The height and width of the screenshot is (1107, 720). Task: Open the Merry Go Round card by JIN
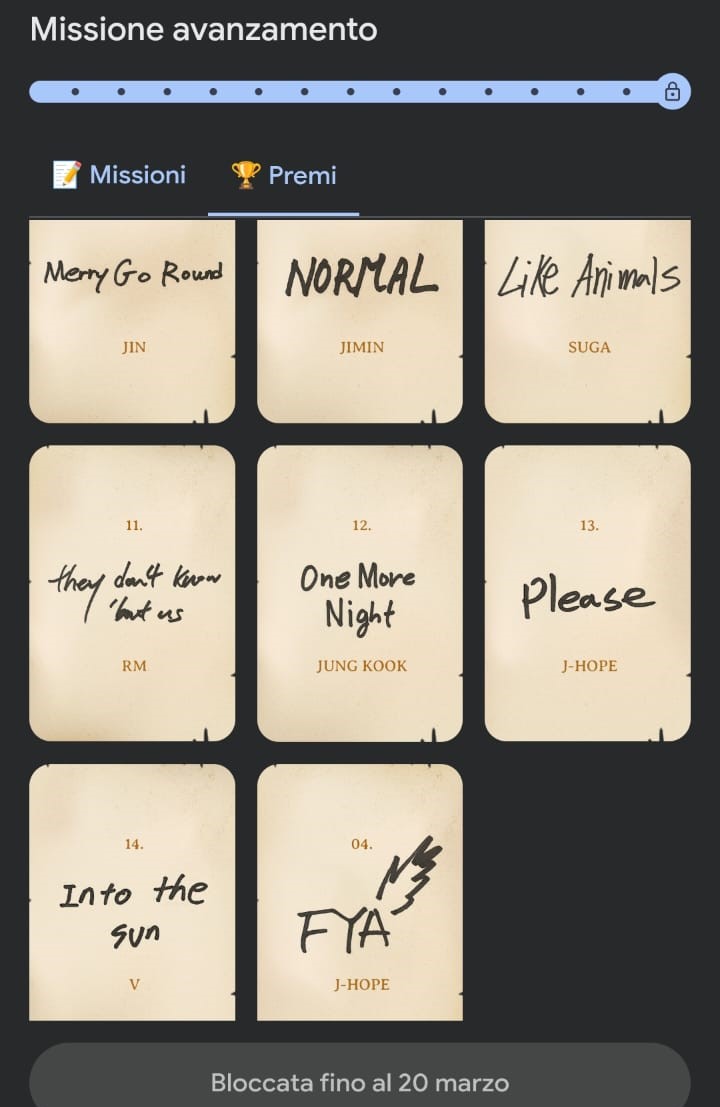pyautogui.click(x=132, y=320)
